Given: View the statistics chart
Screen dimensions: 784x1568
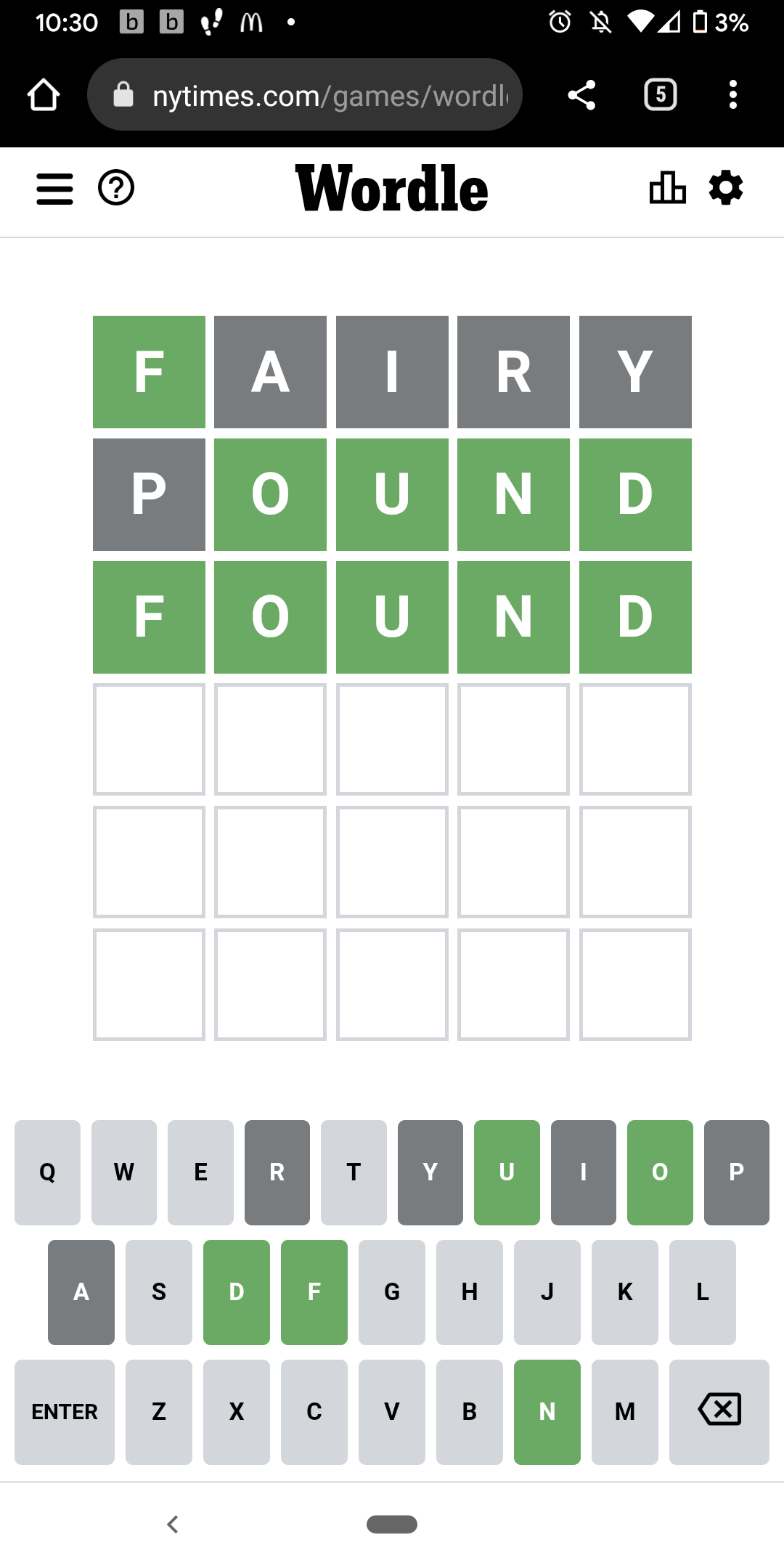Looking at the screenshot, I should tap(667, 189).
